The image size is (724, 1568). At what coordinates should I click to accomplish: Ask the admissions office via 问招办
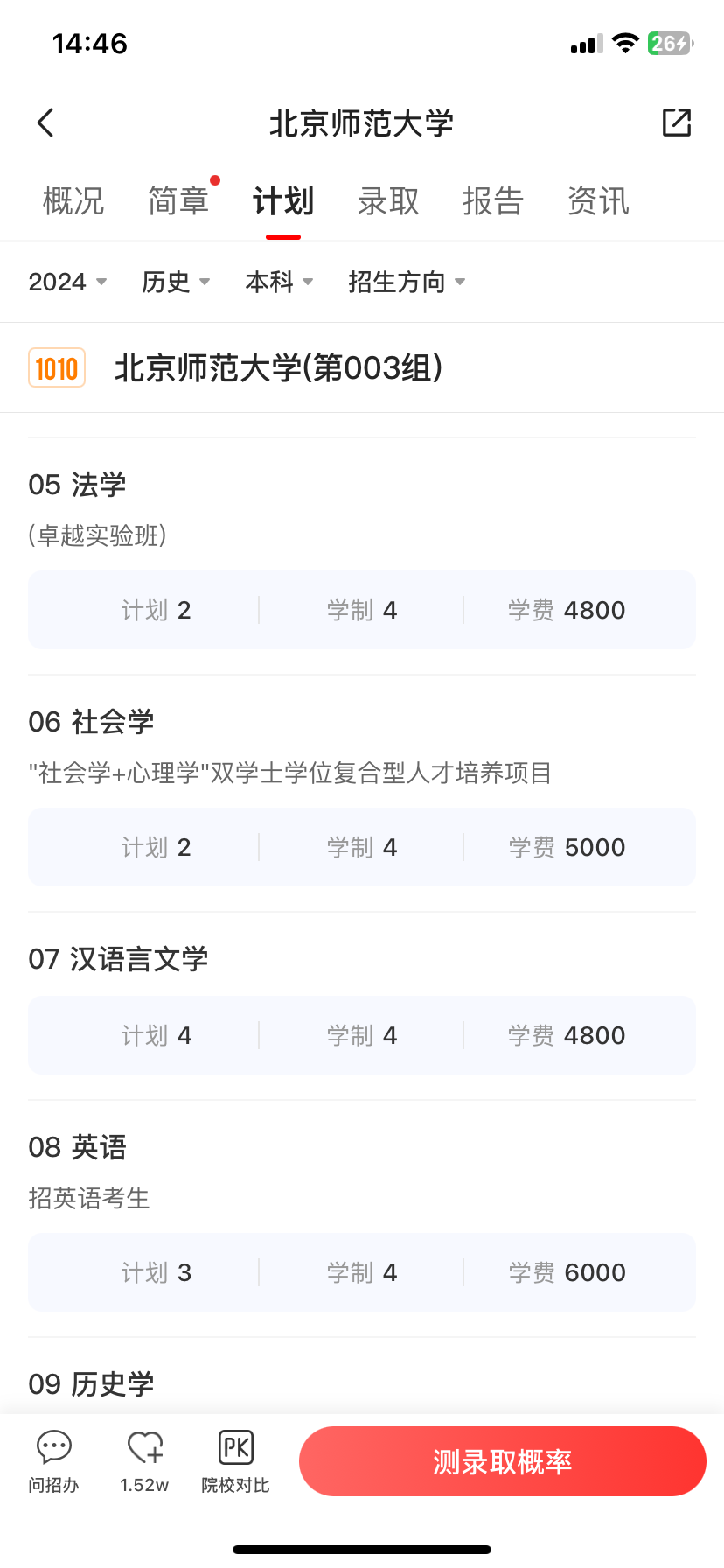click(54, 1461)
